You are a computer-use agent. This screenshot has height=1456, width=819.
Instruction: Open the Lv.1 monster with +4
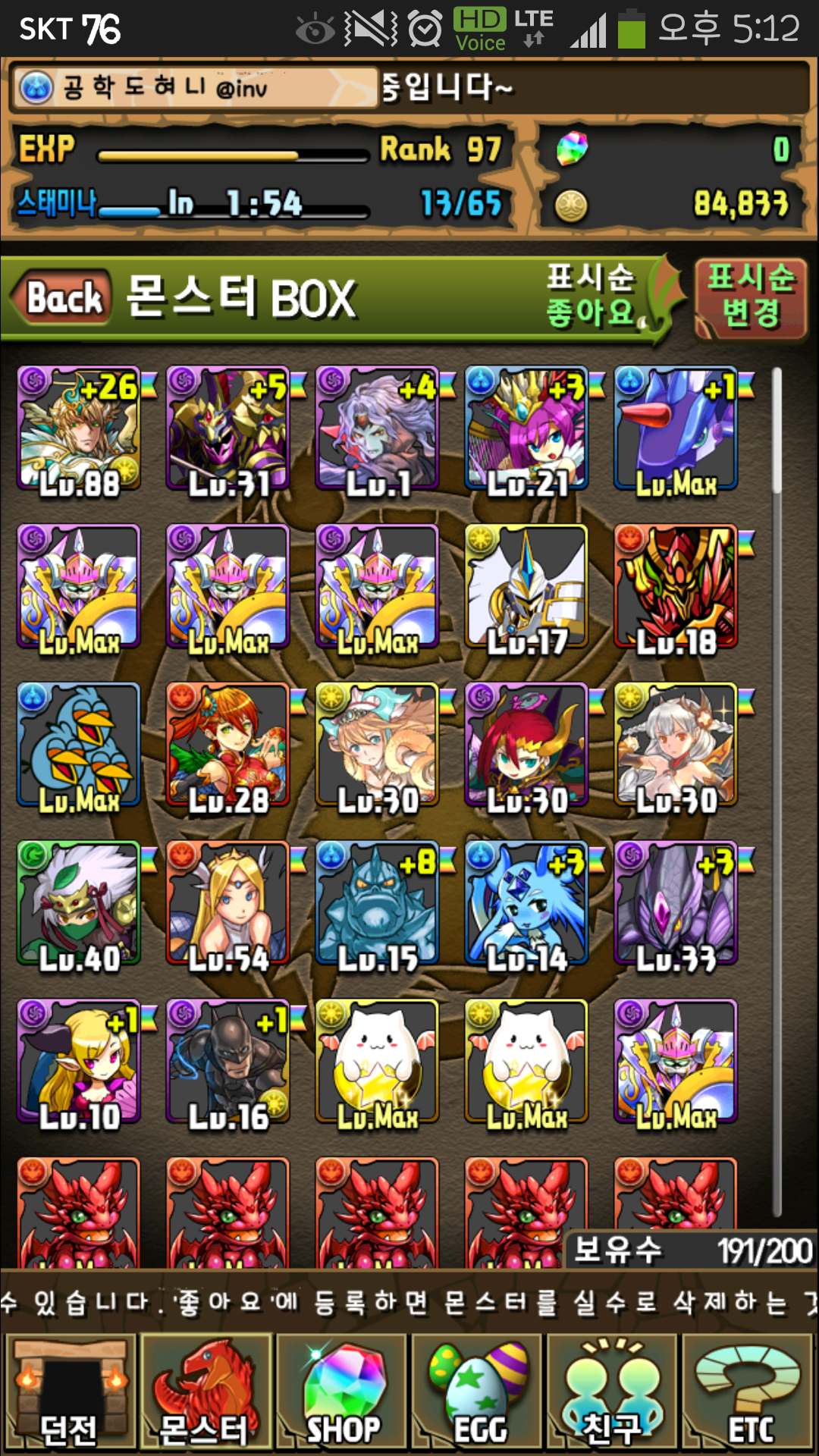click(x=378, y=430)
